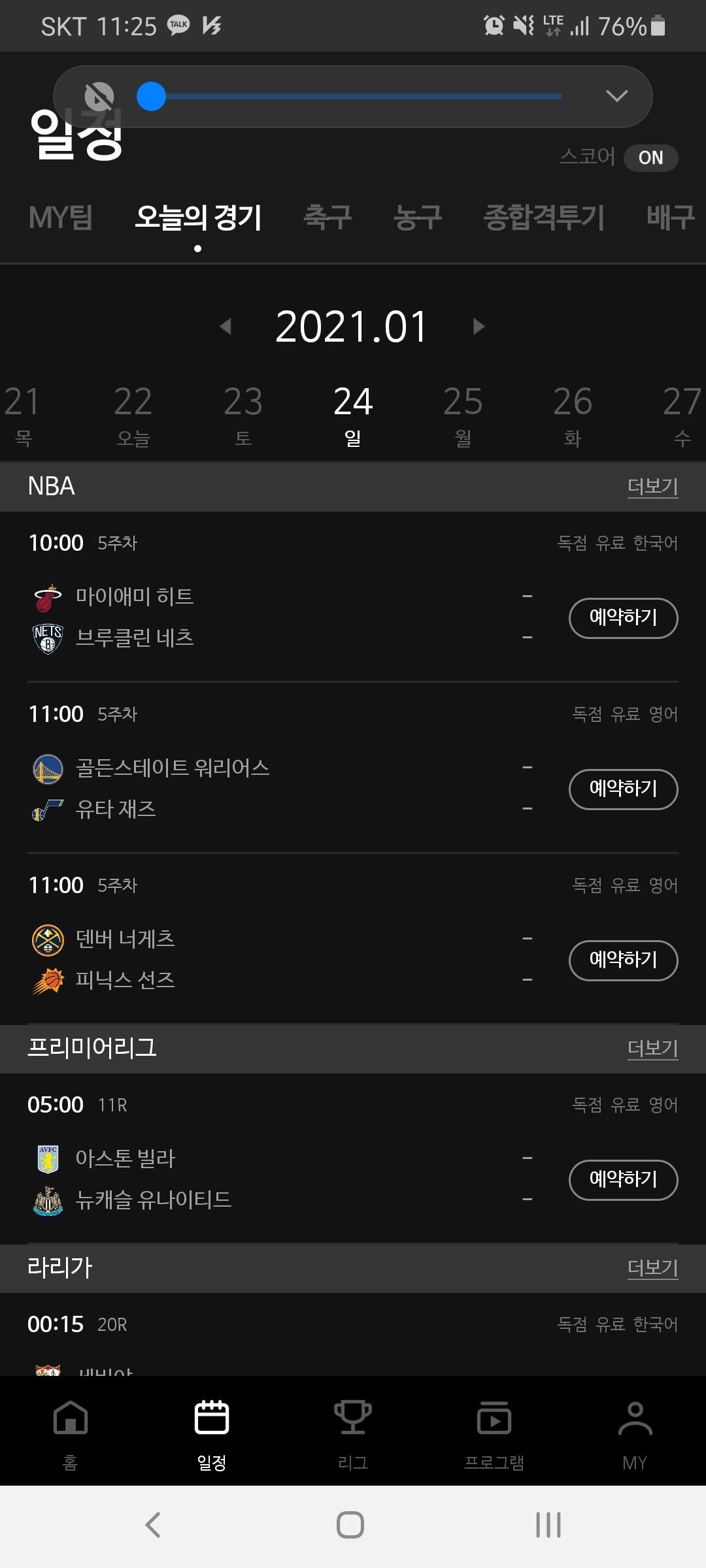Reserve the 마이애미 히트 vs 브루클린 네츠 game
706x1568 pixels.
click(623, 618)
